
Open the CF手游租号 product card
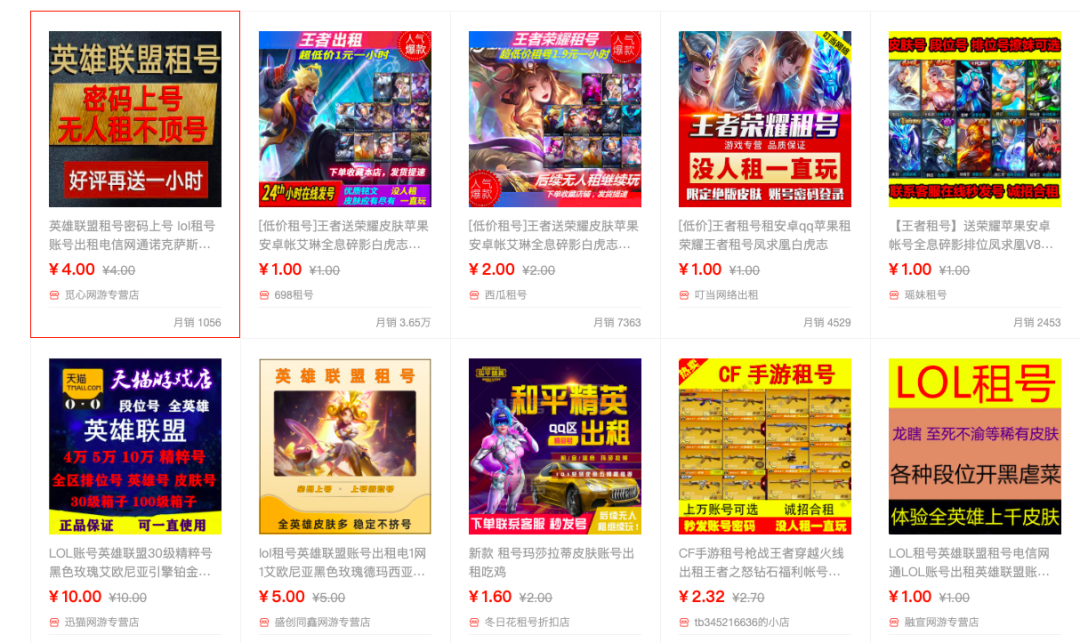point(765,446)
